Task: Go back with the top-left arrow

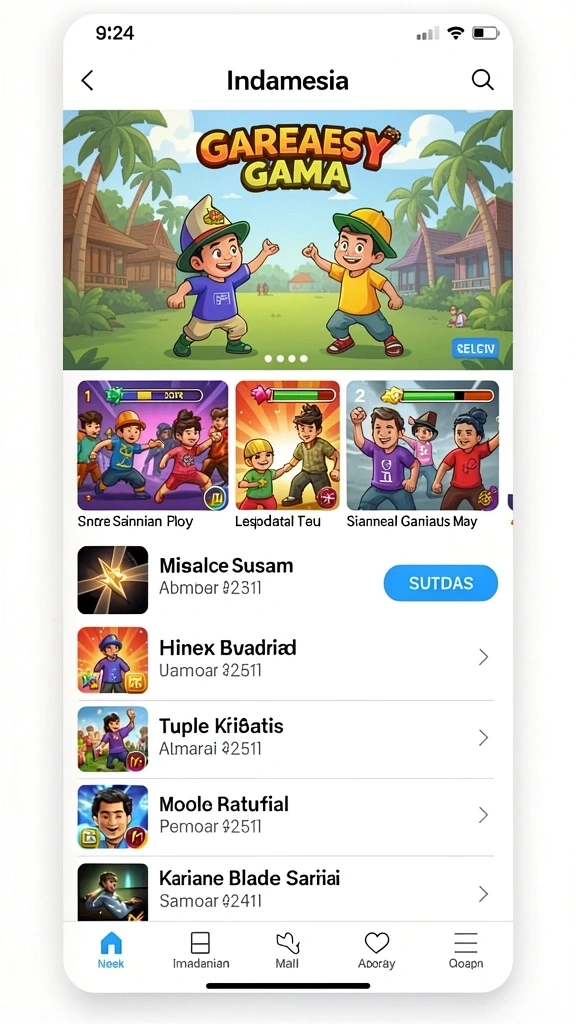Action: [87, 80]
